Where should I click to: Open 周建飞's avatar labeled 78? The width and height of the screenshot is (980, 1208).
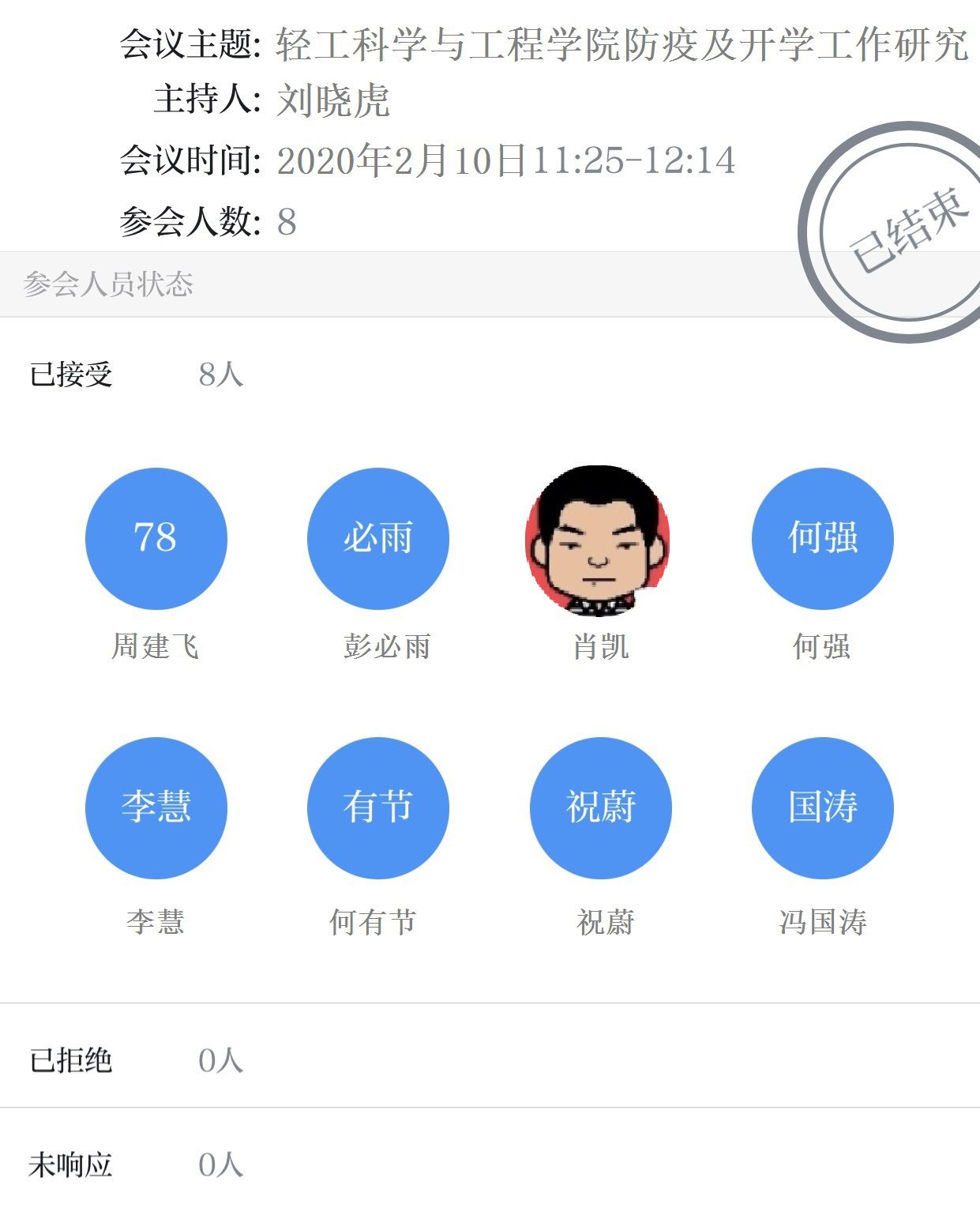[156, 539]
